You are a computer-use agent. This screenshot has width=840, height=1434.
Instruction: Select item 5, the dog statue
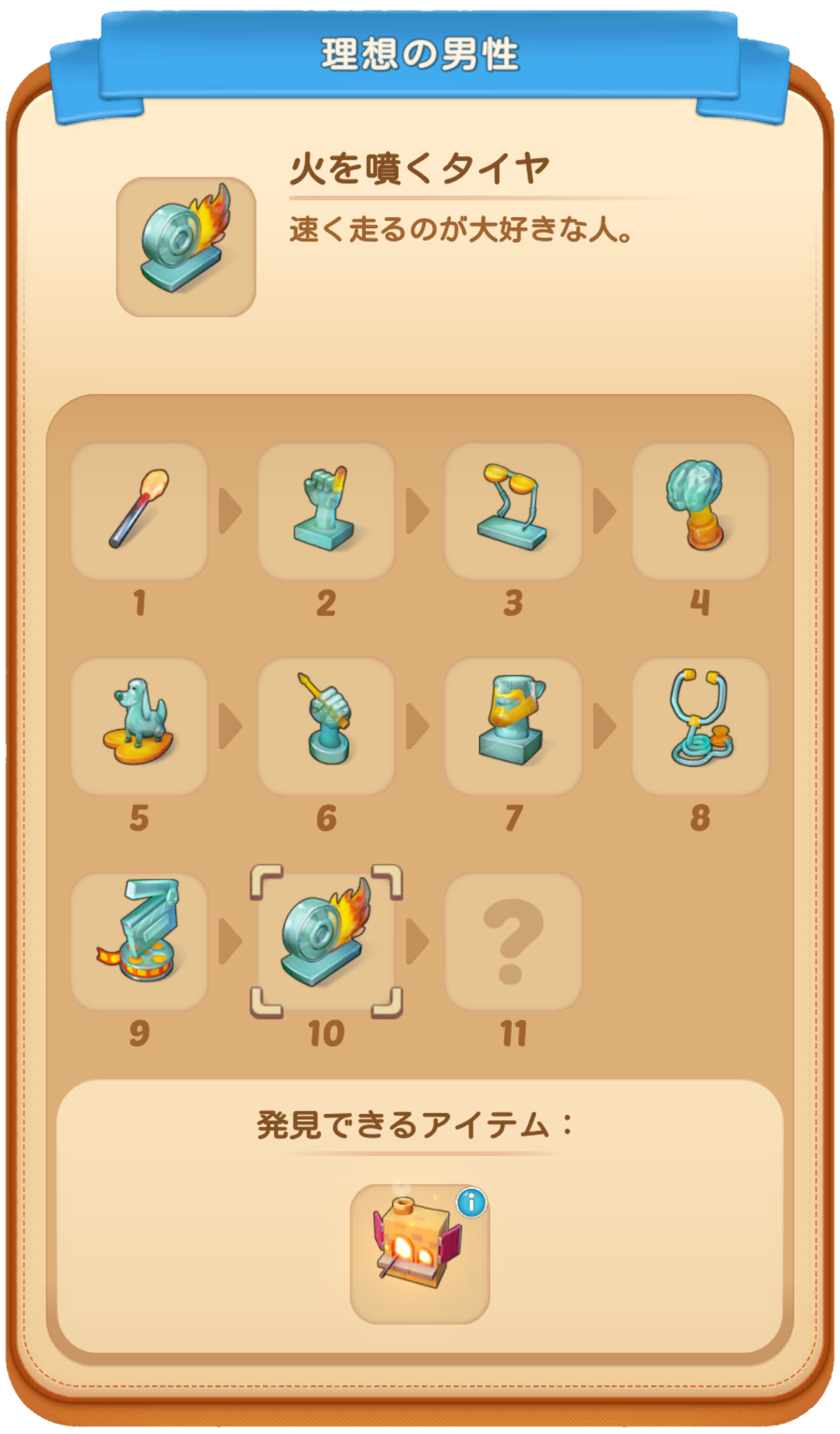[139, 726]
